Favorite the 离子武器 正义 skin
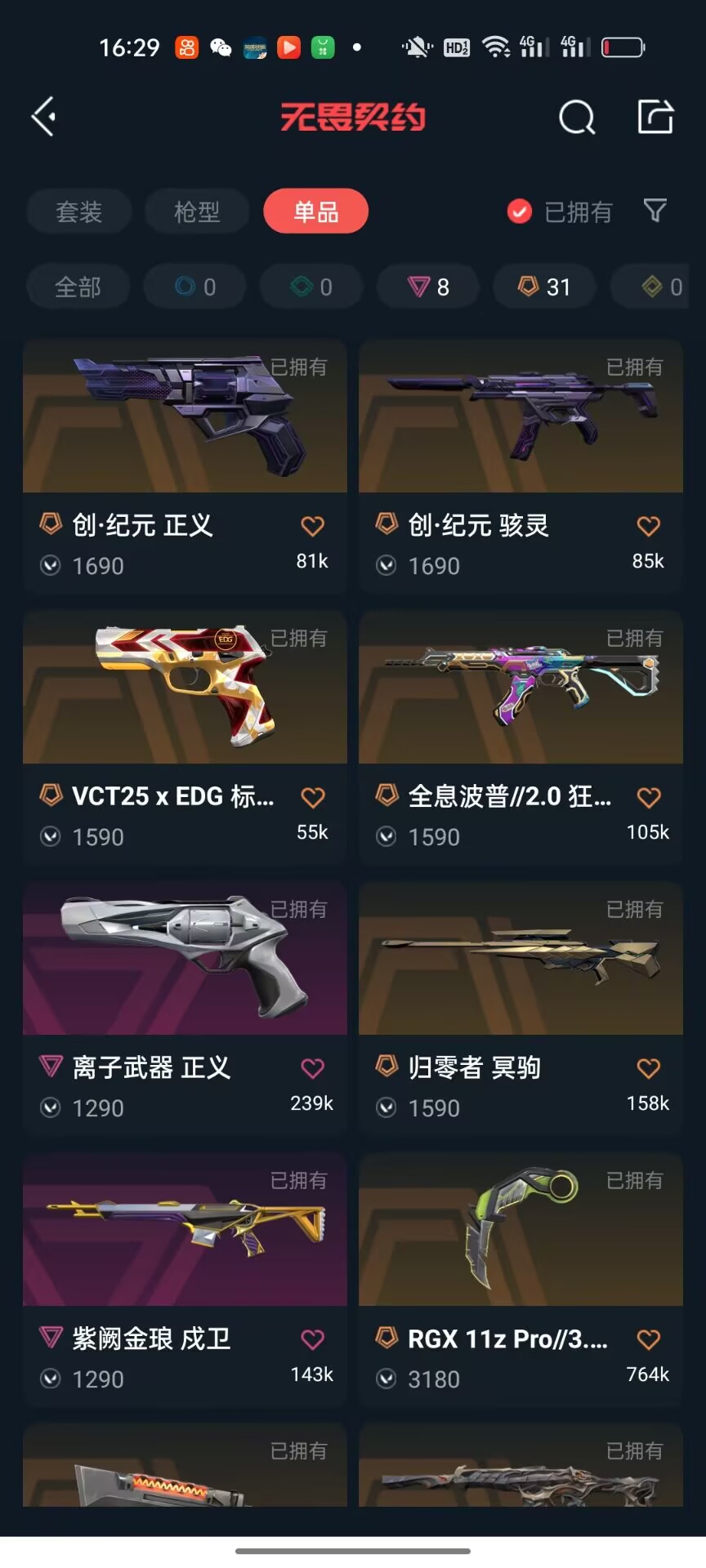The height and width of the screenshot is (1568, 706). tap(312, 1069)
